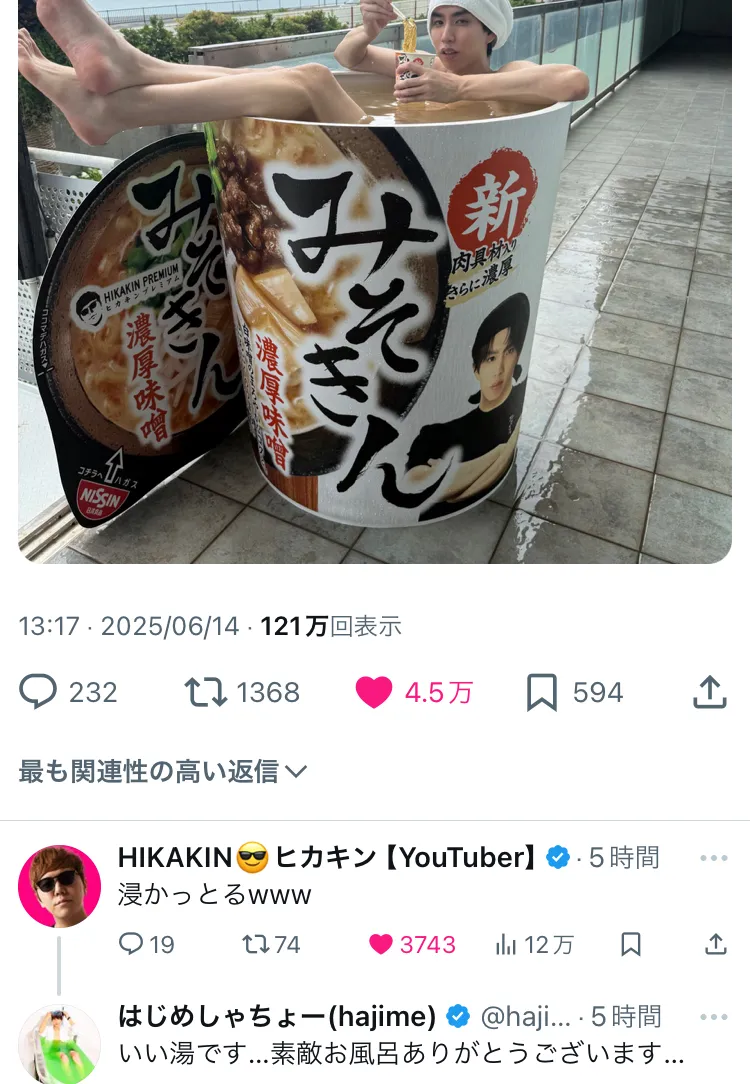Viewport: 750px width, 1084px height.
Task: Open はじめしゃちょー's profile picture
Action: 59,1044
